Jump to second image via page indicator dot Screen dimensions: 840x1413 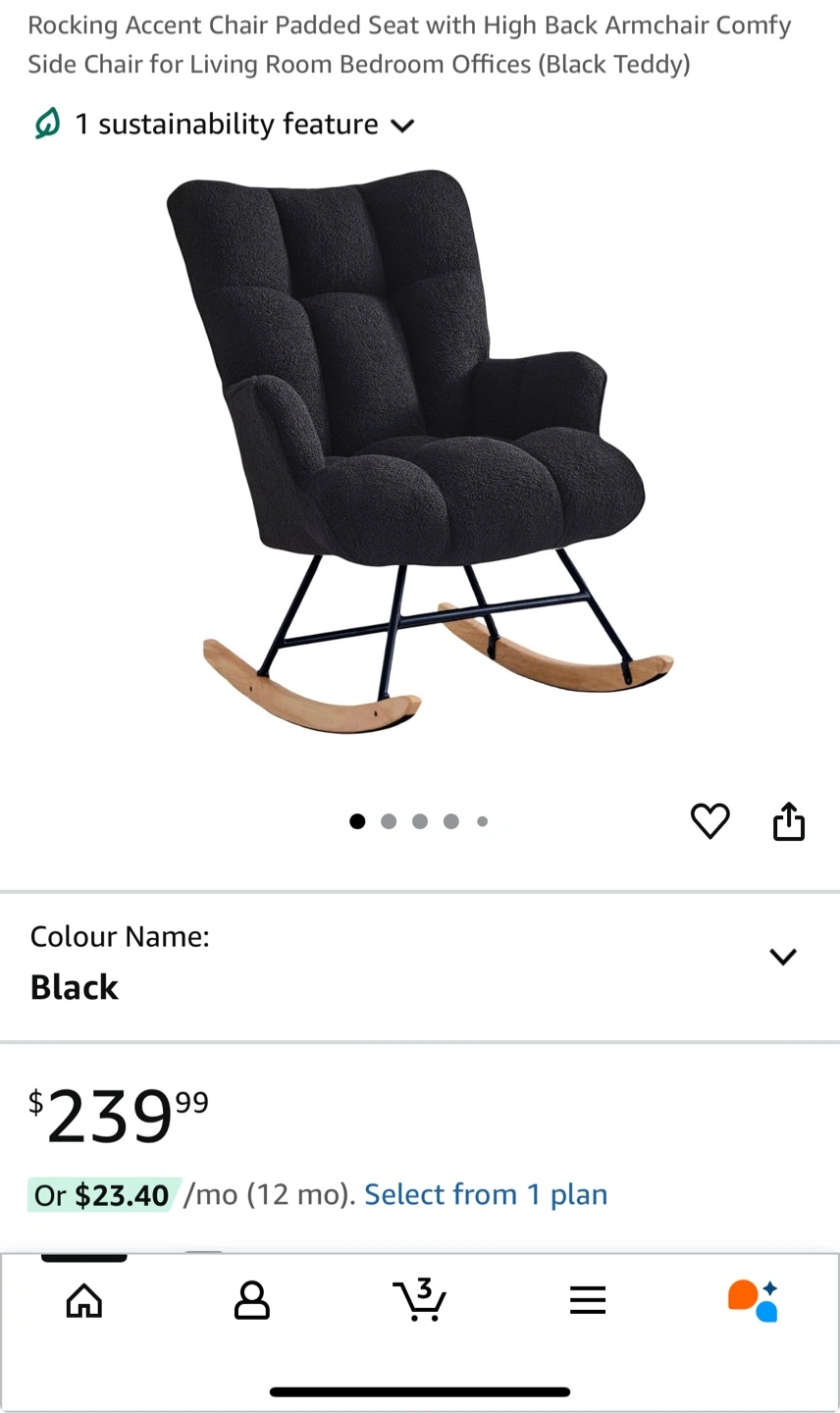point(389,821)
